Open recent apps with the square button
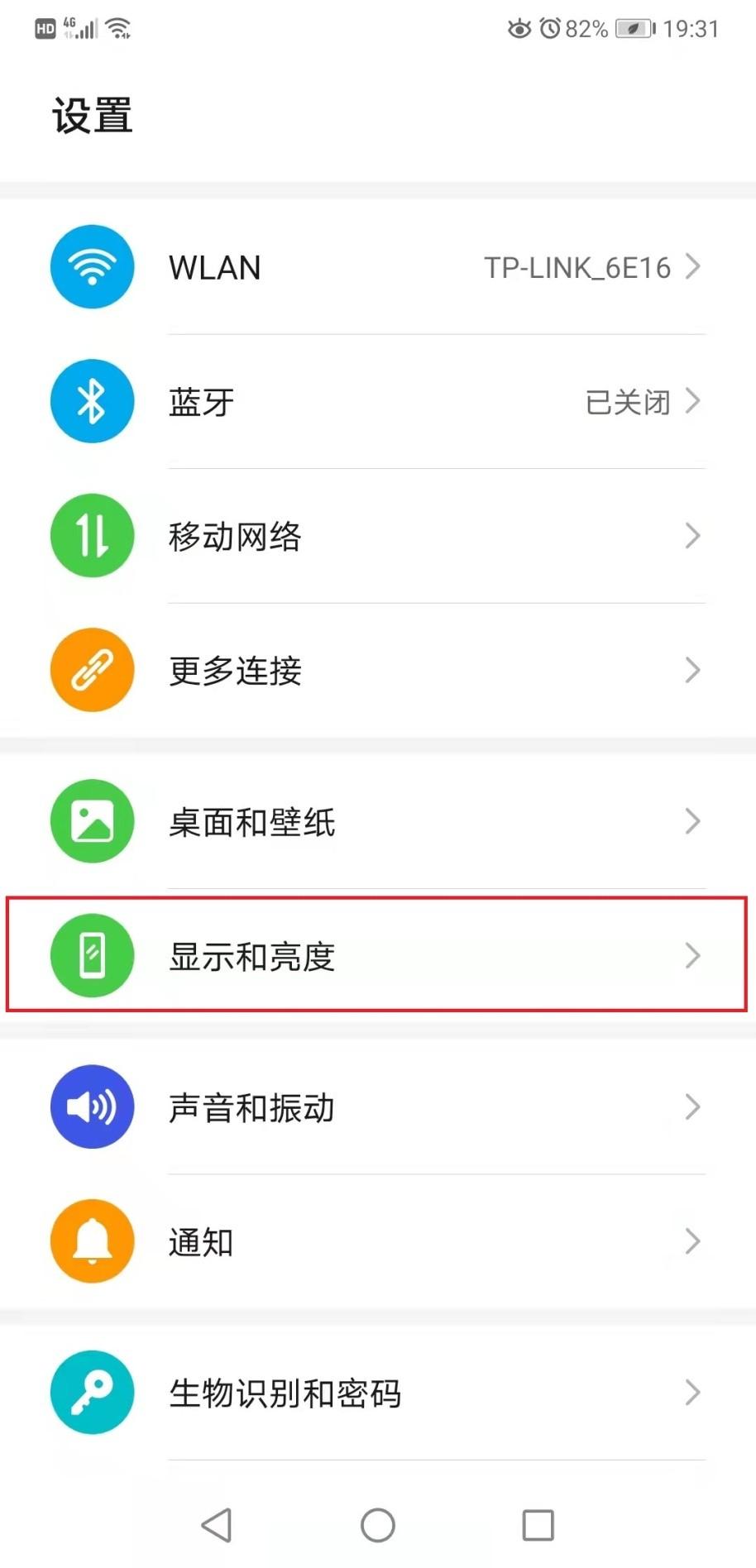This screenshot has width=756, height=1568. coord(538,1525)
